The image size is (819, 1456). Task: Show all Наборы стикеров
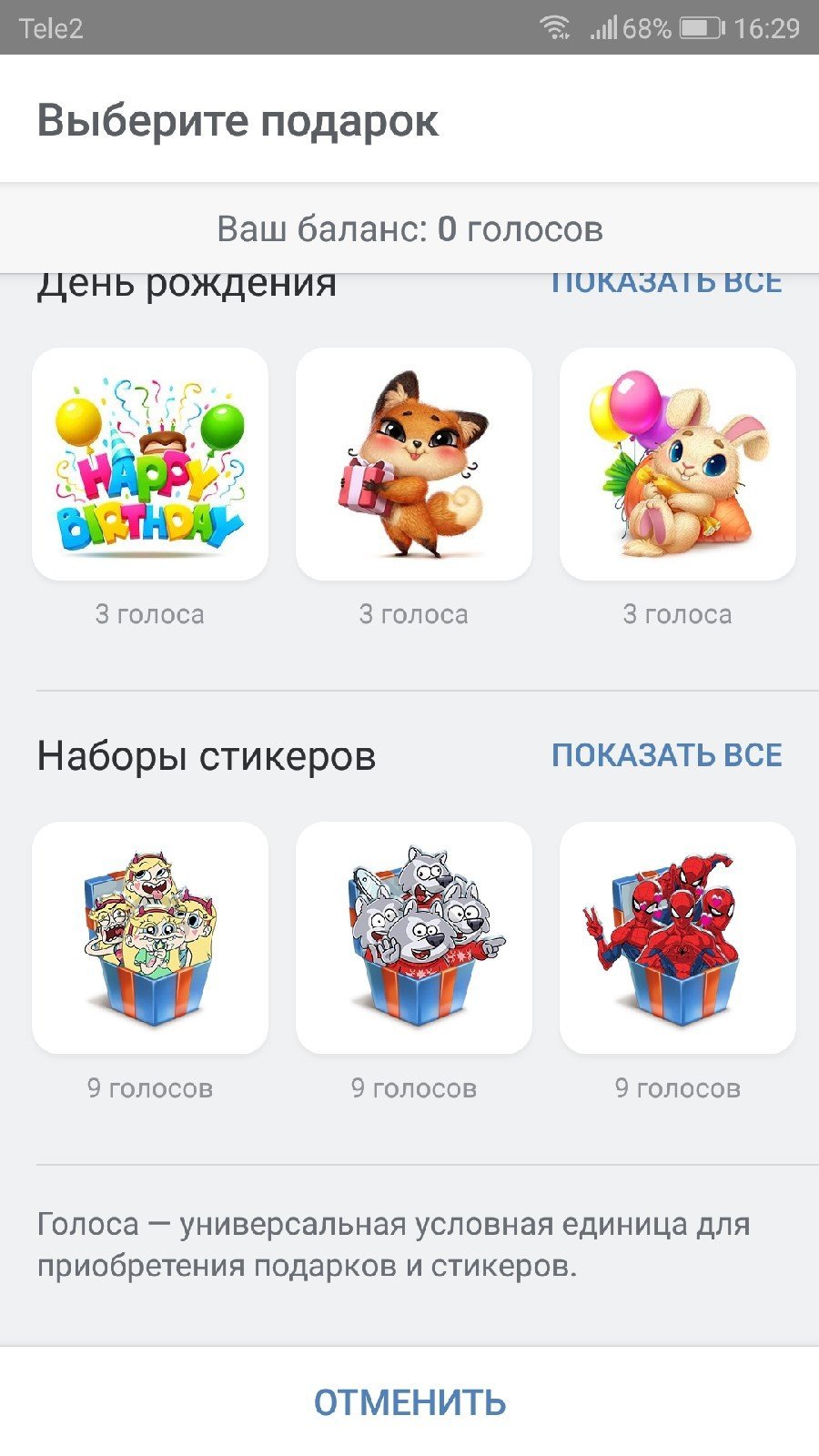tap(667, 755)
